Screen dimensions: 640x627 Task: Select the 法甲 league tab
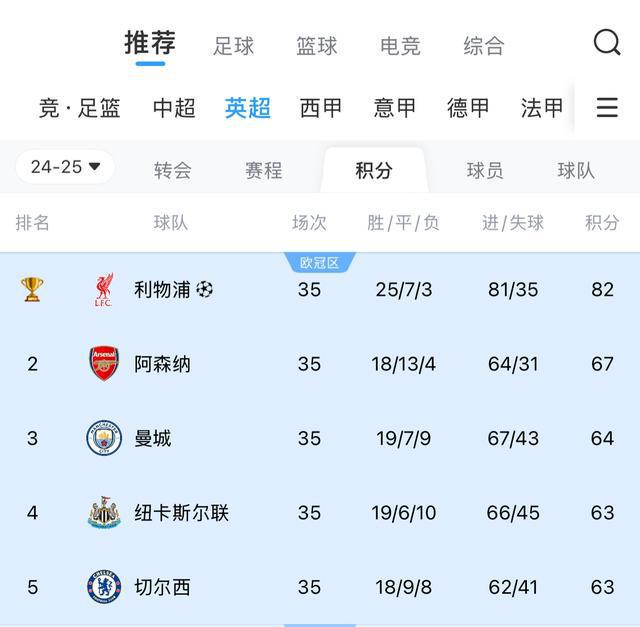coord(542,108)
